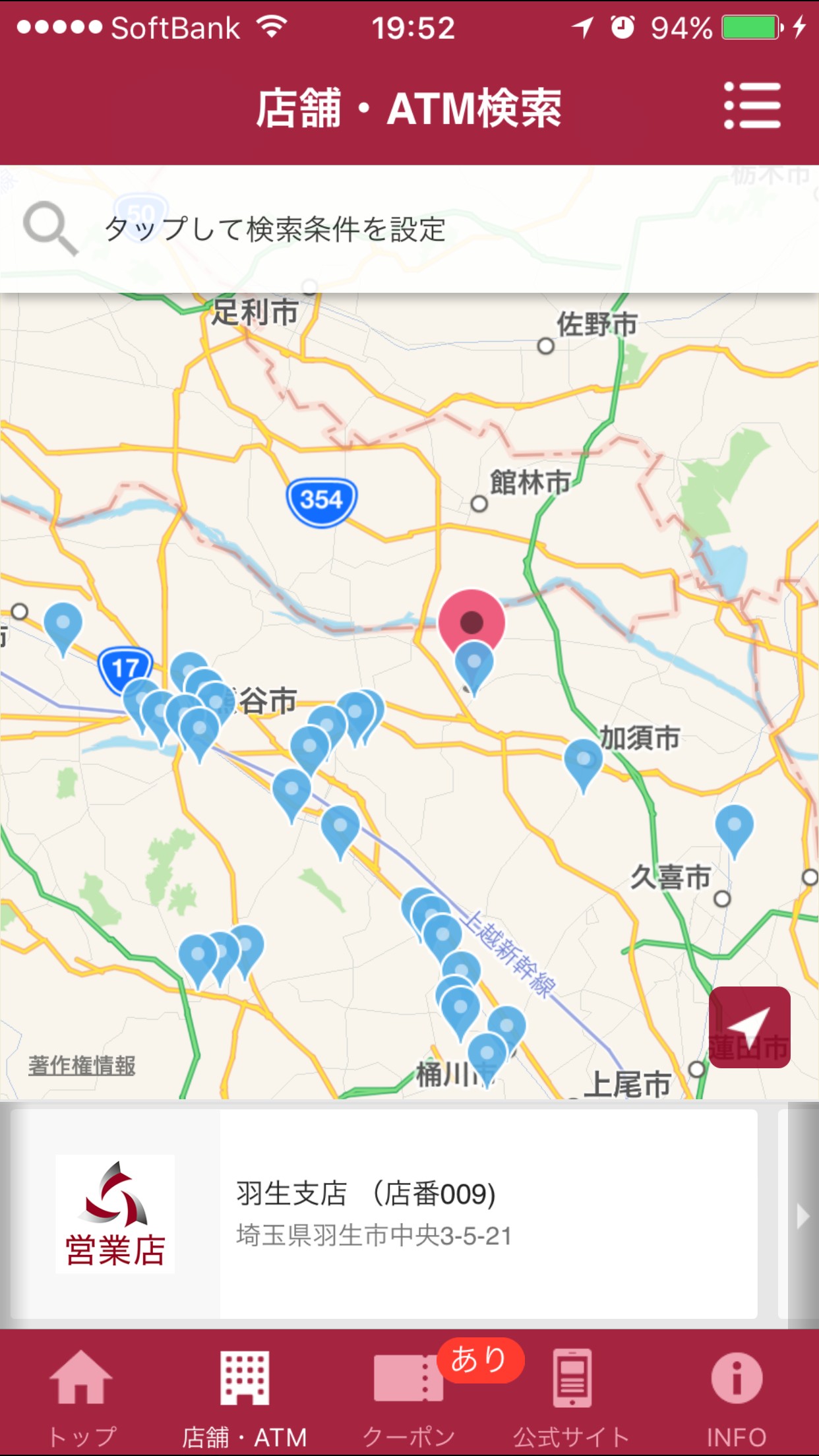Viewport: 819px width, 1456px height.
Task: Select the blue pin near 加須市
Action: point(583,762)
